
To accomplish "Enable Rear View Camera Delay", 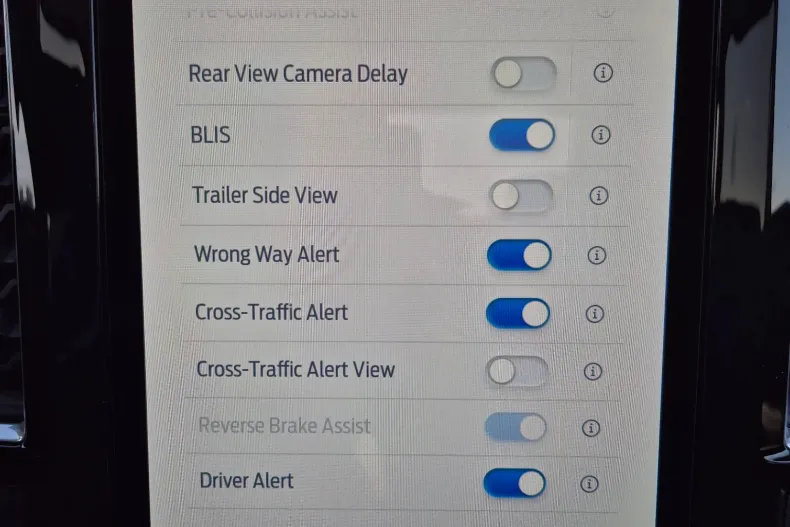I will point(523,74).
